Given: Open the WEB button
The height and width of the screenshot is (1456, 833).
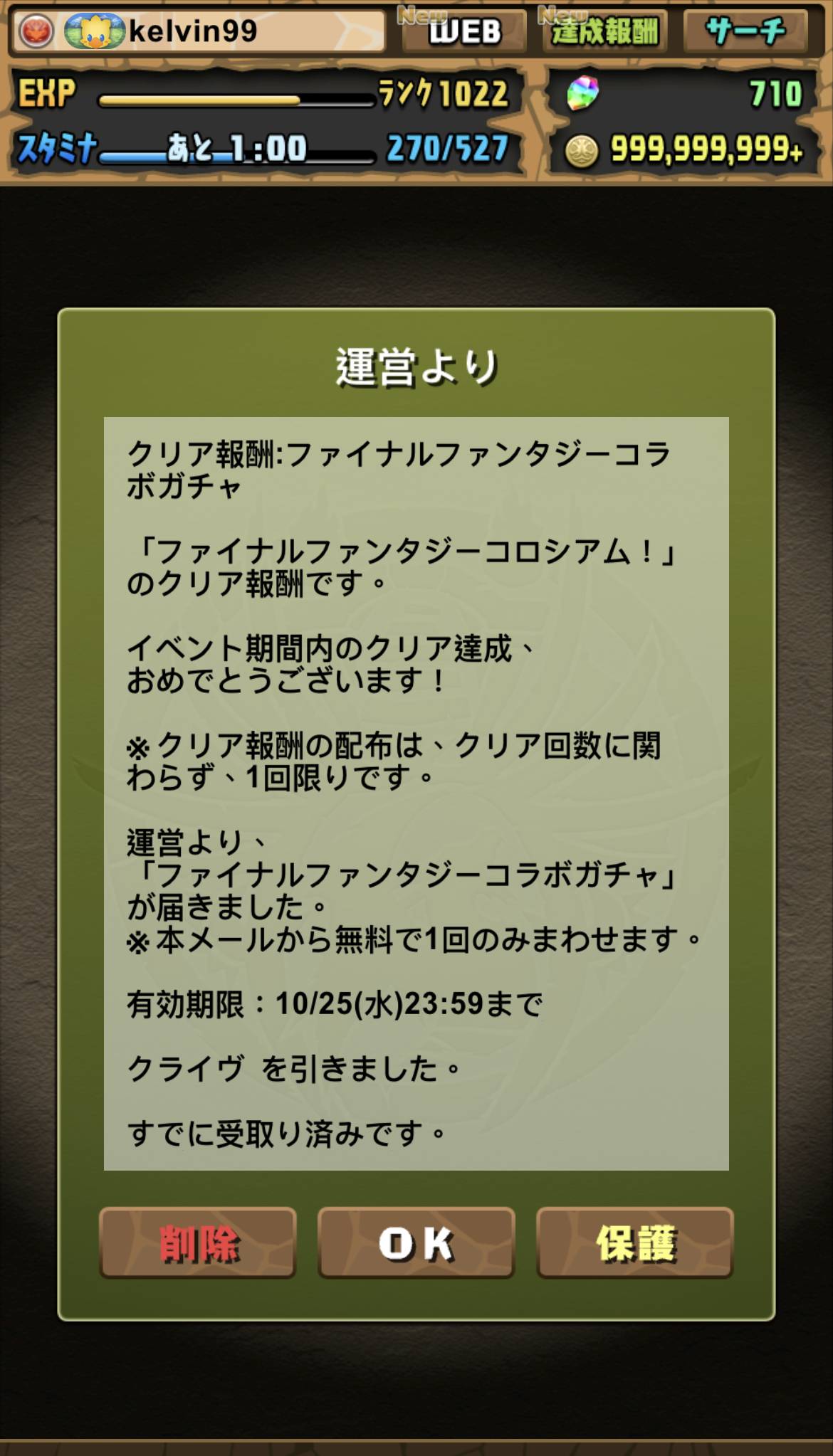Looking at the screenshot, I should coord(464,31).
